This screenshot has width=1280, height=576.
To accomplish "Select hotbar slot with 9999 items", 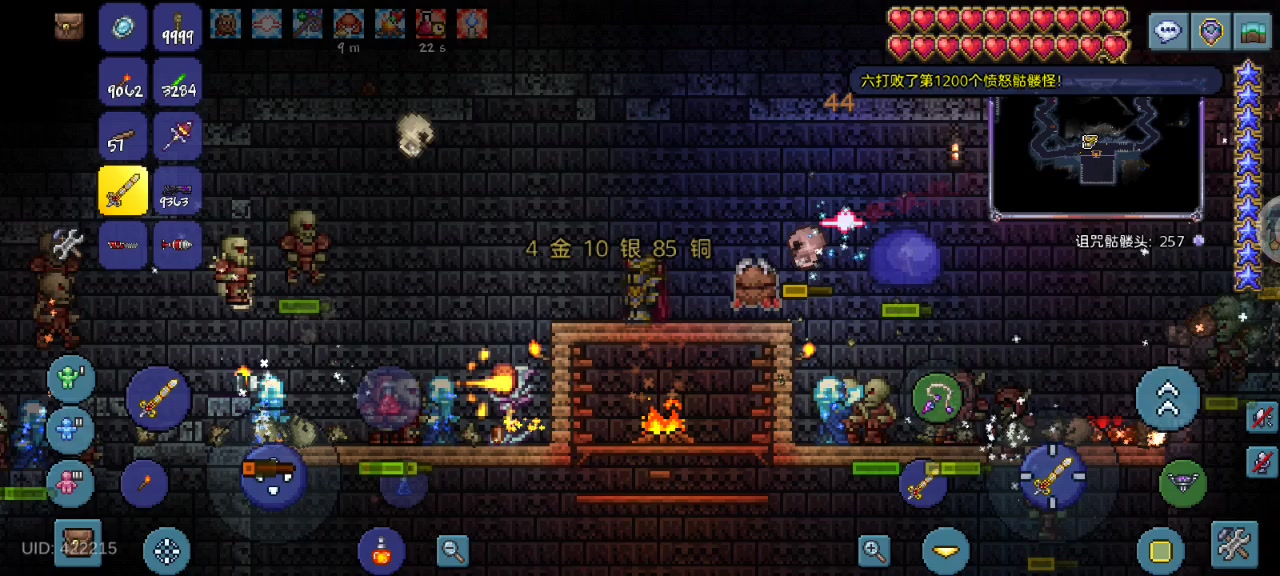I will 177,28.
